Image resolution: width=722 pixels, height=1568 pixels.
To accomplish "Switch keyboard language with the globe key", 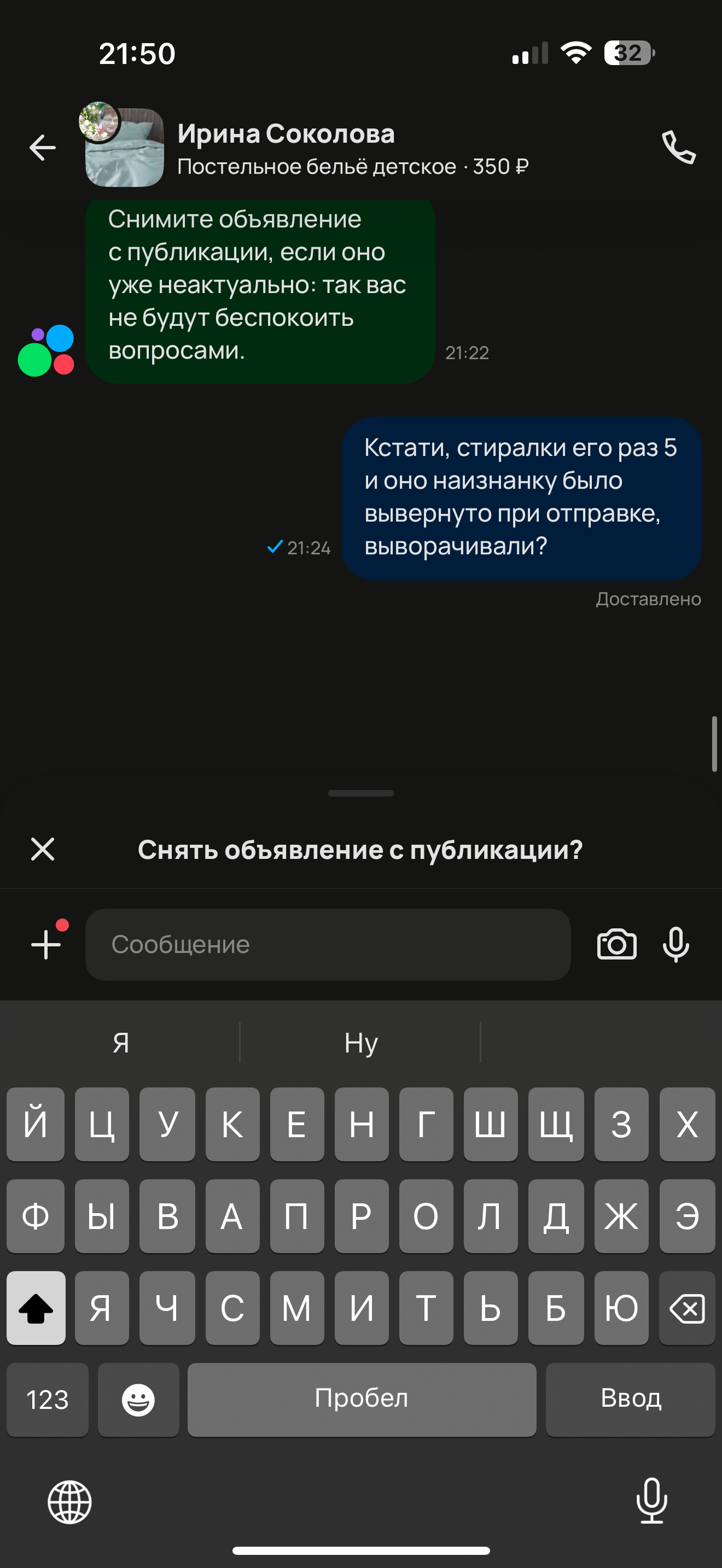I will click(69, 1502).
